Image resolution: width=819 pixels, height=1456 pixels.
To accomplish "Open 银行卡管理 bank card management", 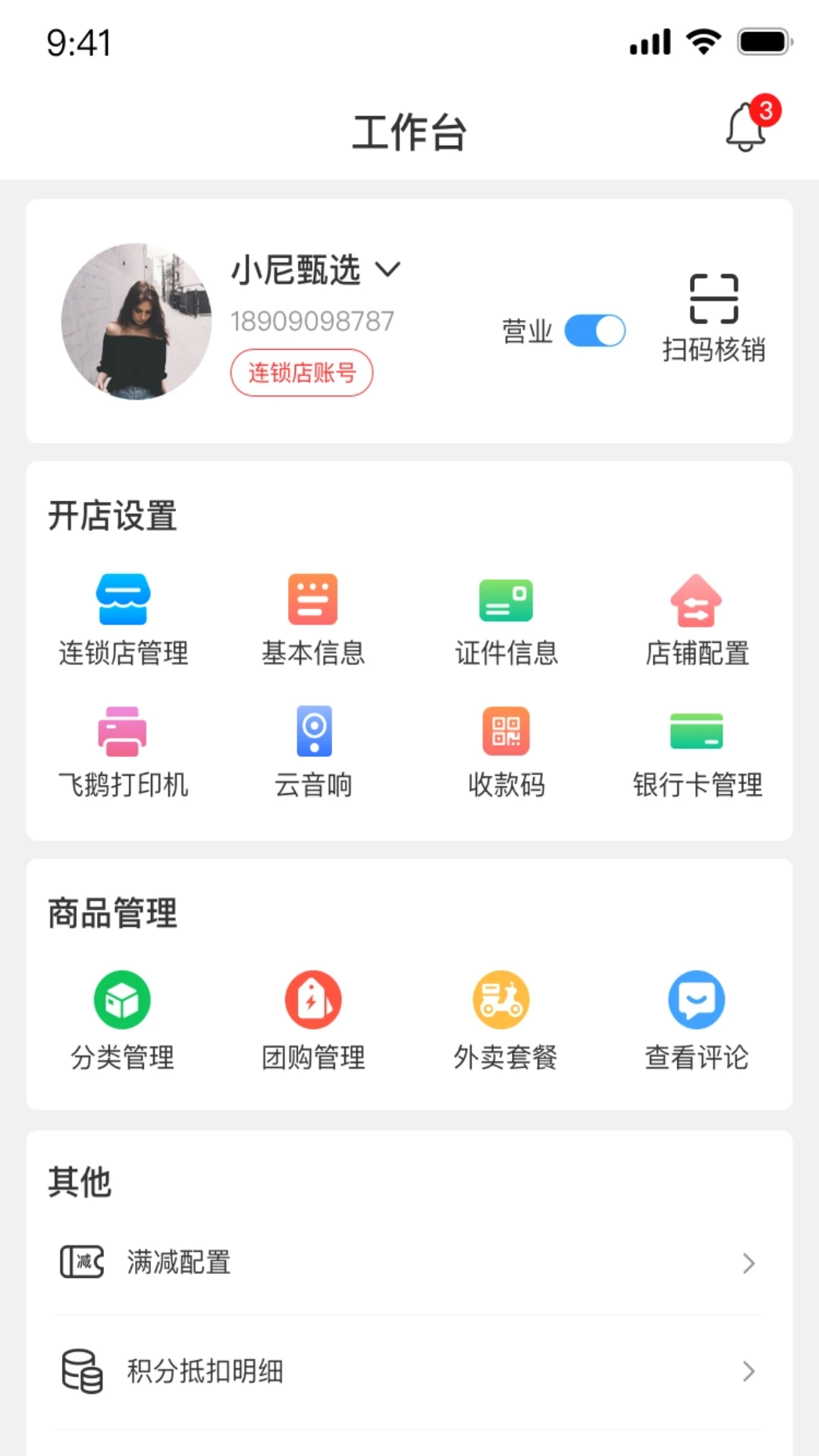I will pos(695,751).
